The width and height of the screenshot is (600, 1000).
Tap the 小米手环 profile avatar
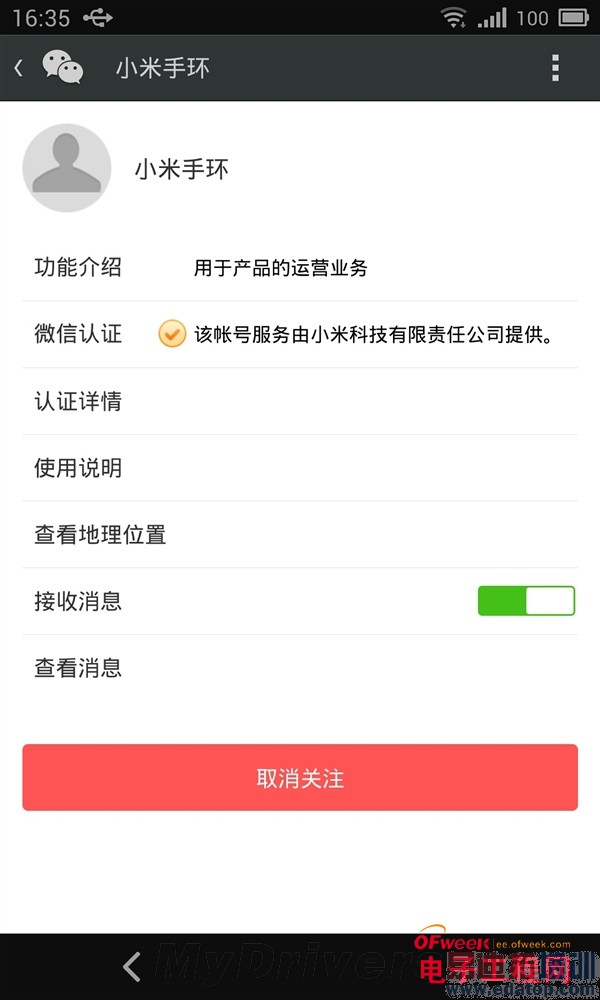click(x=66, y=168)
